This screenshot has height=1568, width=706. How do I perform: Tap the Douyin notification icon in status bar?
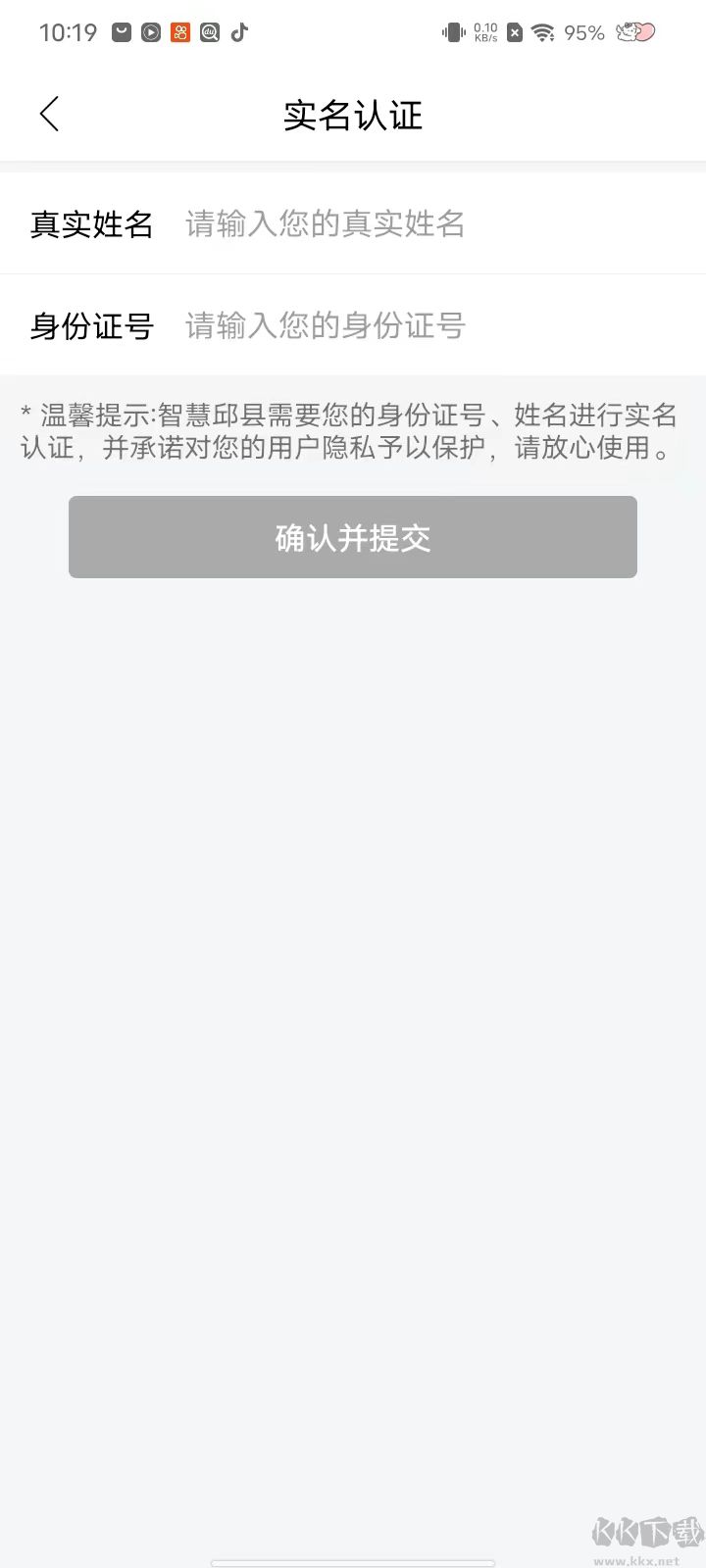pos(238,32)
